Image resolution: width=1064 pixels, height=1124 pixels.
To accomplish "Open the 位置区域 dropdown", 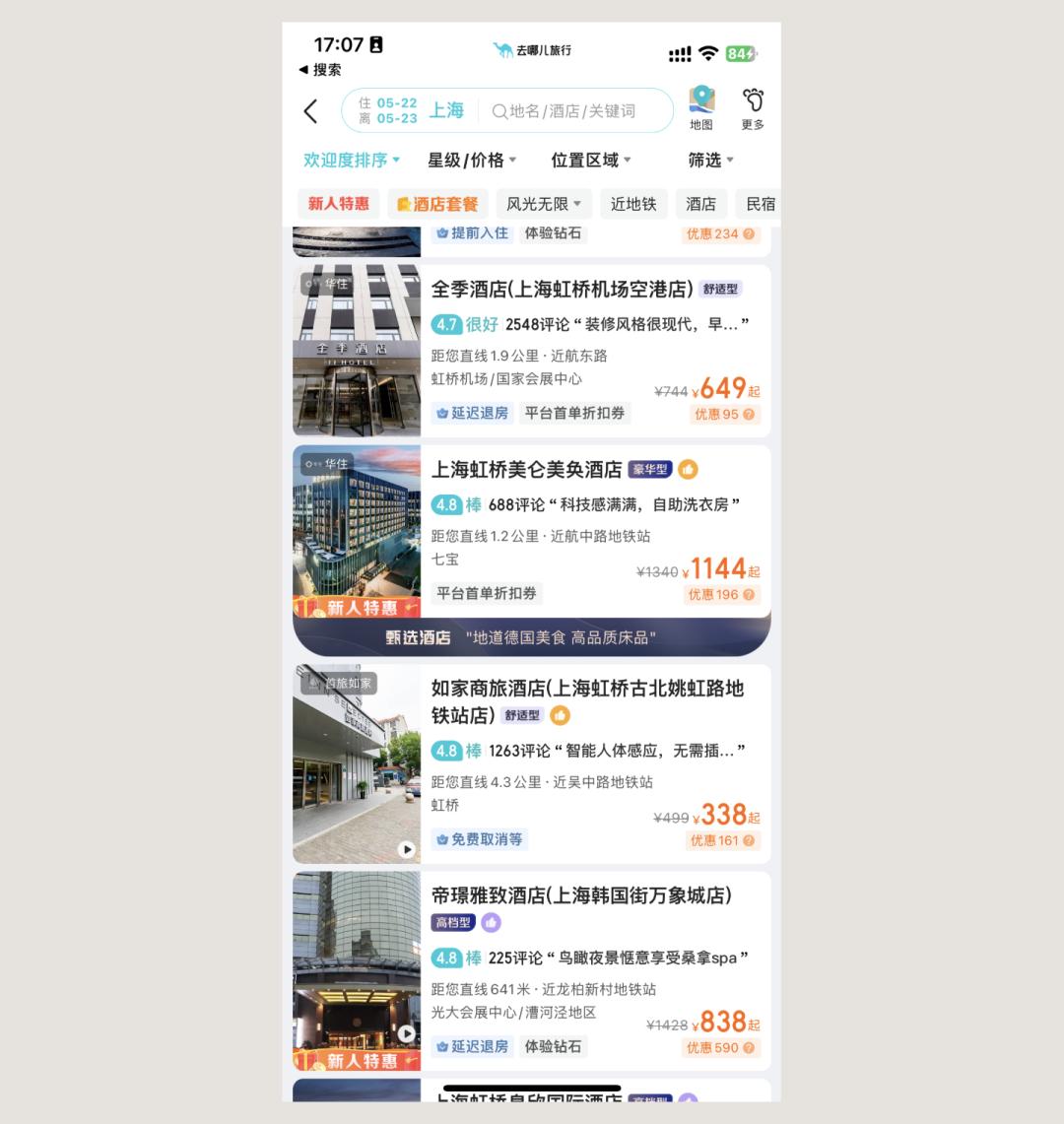I will 588,160.
